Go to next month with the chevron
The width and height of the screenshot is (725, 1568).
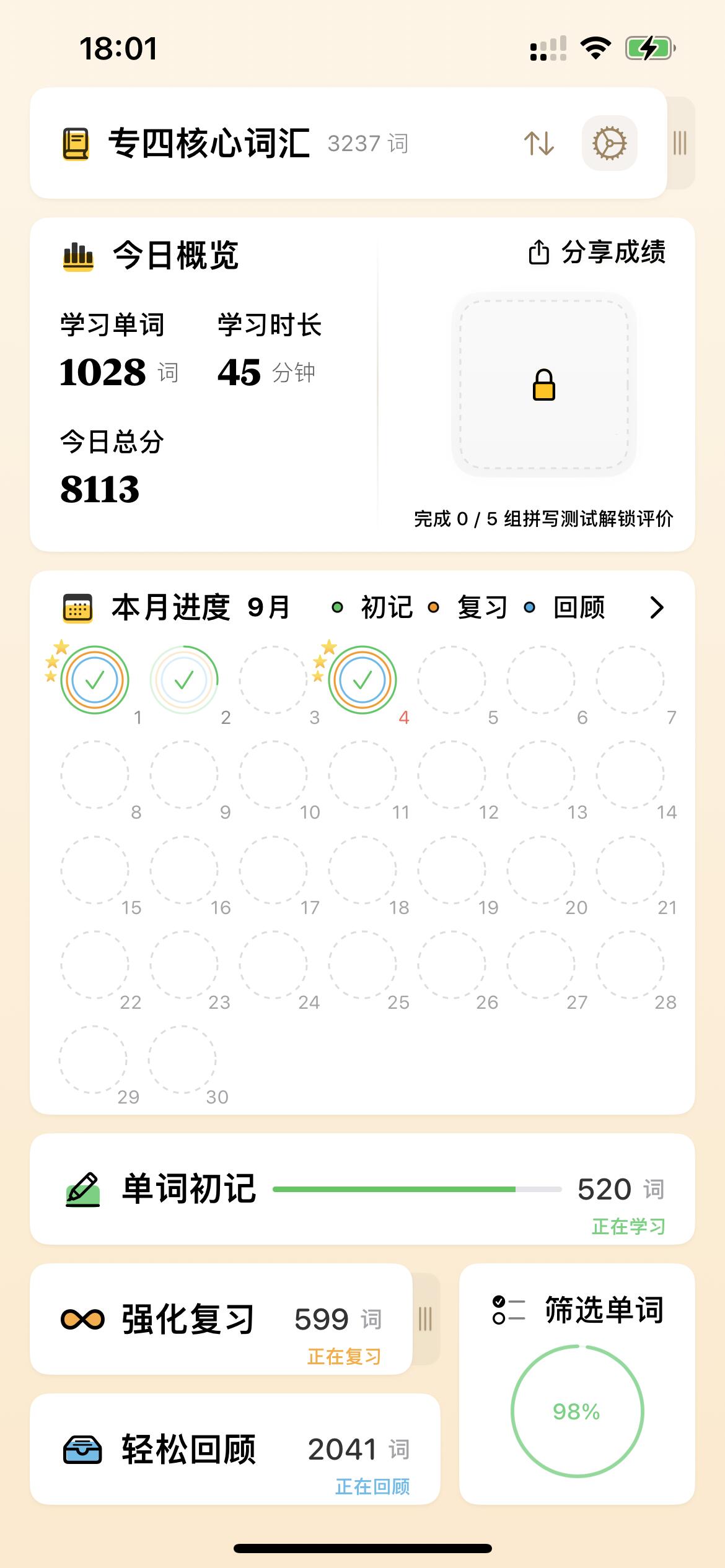pos(657,608)
